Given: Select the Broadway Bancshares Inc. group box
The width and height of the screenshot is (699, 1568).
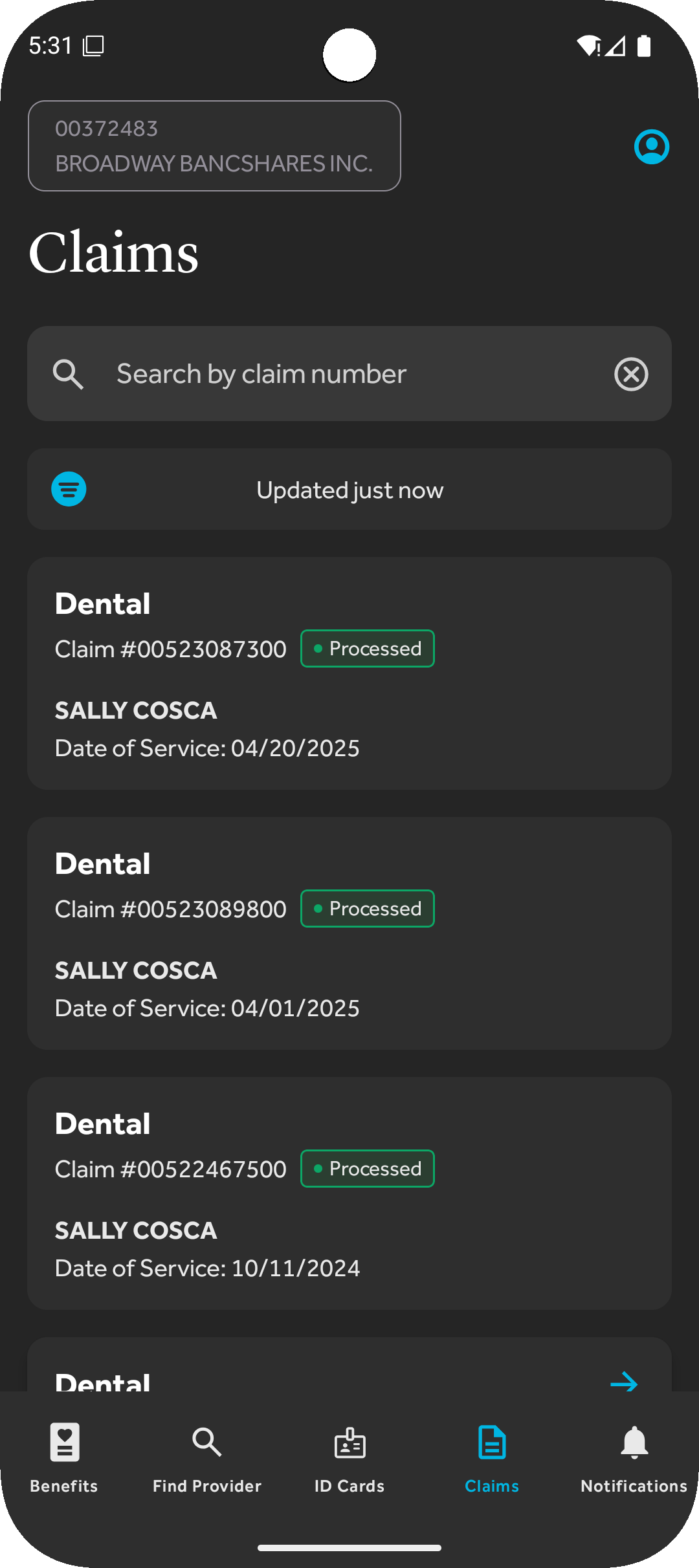Looking at the screenshot, I should pyautogui.click(x=214, y=146).
